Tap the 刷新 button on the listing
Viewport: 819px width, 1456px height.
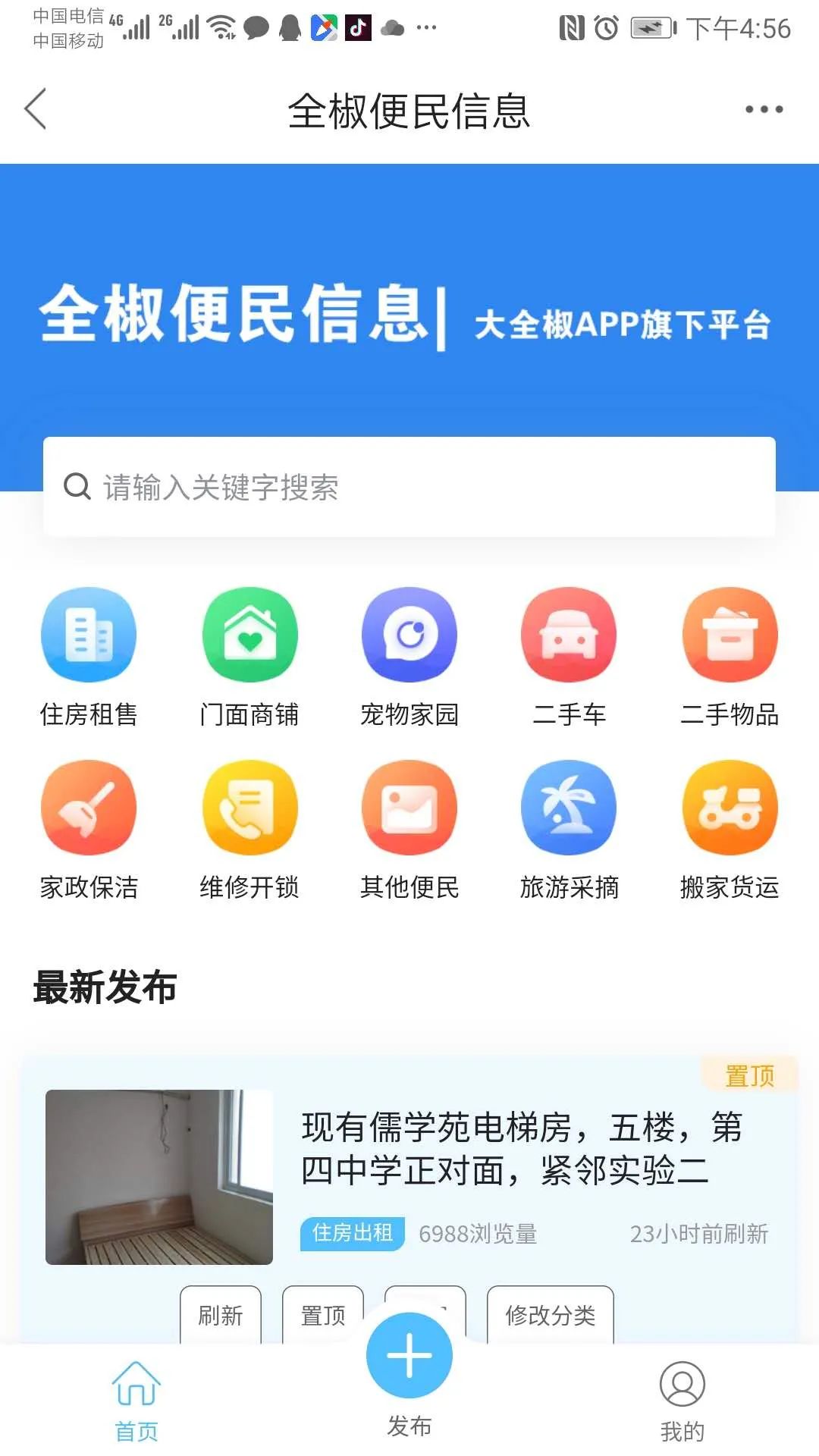[x=221, y=1316]
